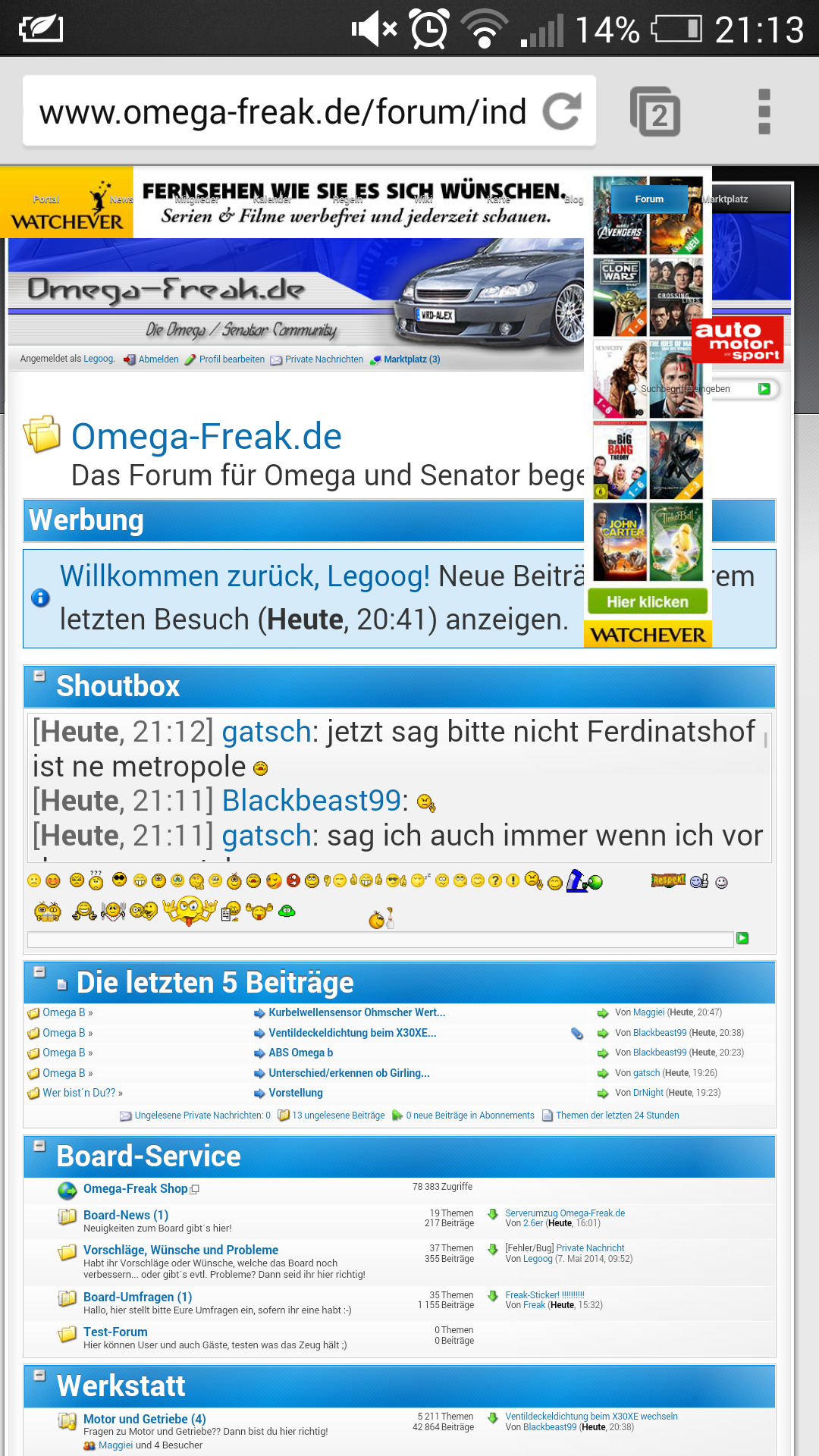Open Private Nachrichten in header
Viewport: 819px width, 1456px height.
(x=324, y=359)
